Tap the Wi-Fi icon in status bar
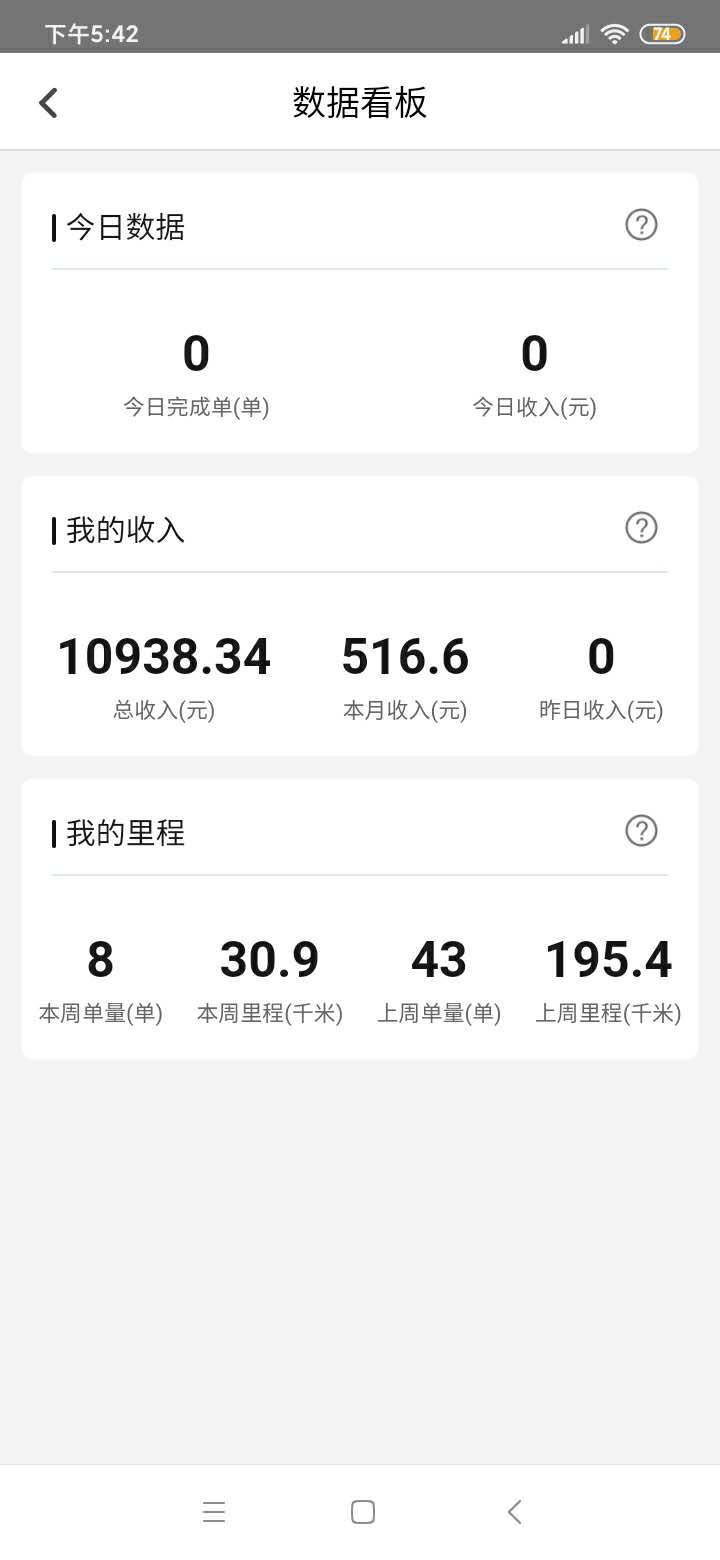This screenshot has height=1560, width=720. [614, 33]
